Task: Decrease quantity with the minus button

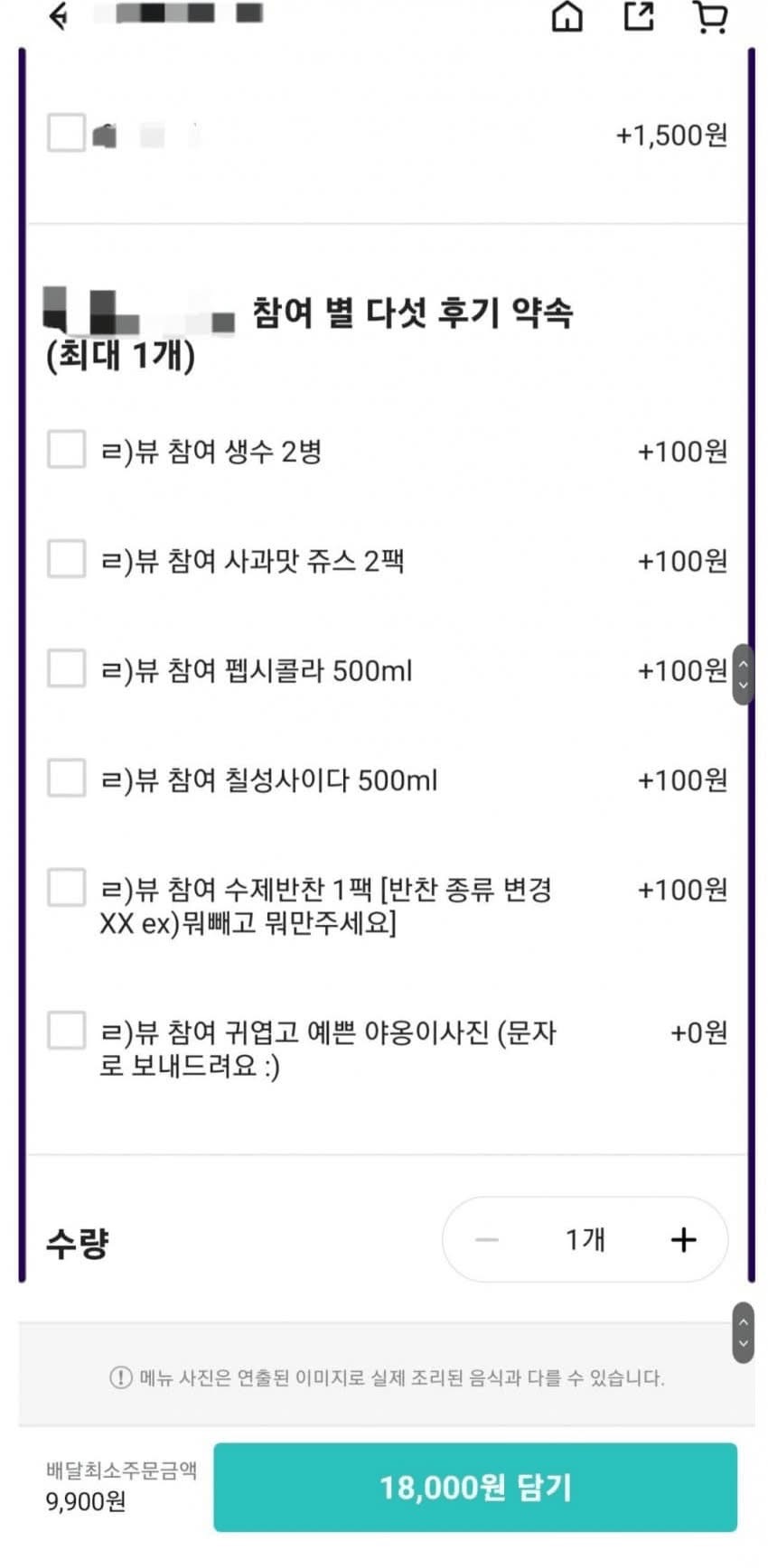Action: (486, 1240)
